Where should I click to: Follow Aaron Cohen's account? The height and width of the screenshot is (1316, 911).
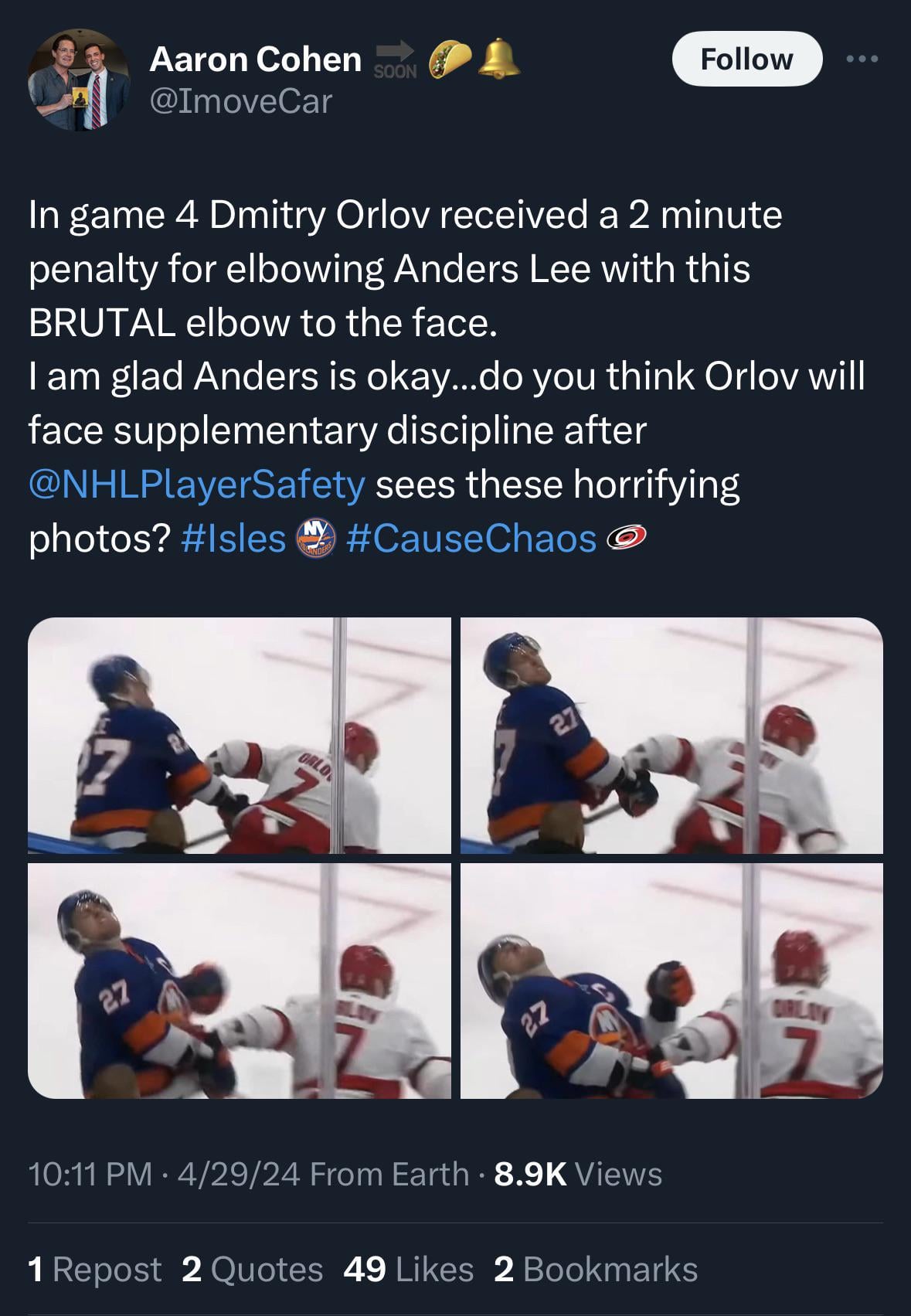tap(746, 59)
